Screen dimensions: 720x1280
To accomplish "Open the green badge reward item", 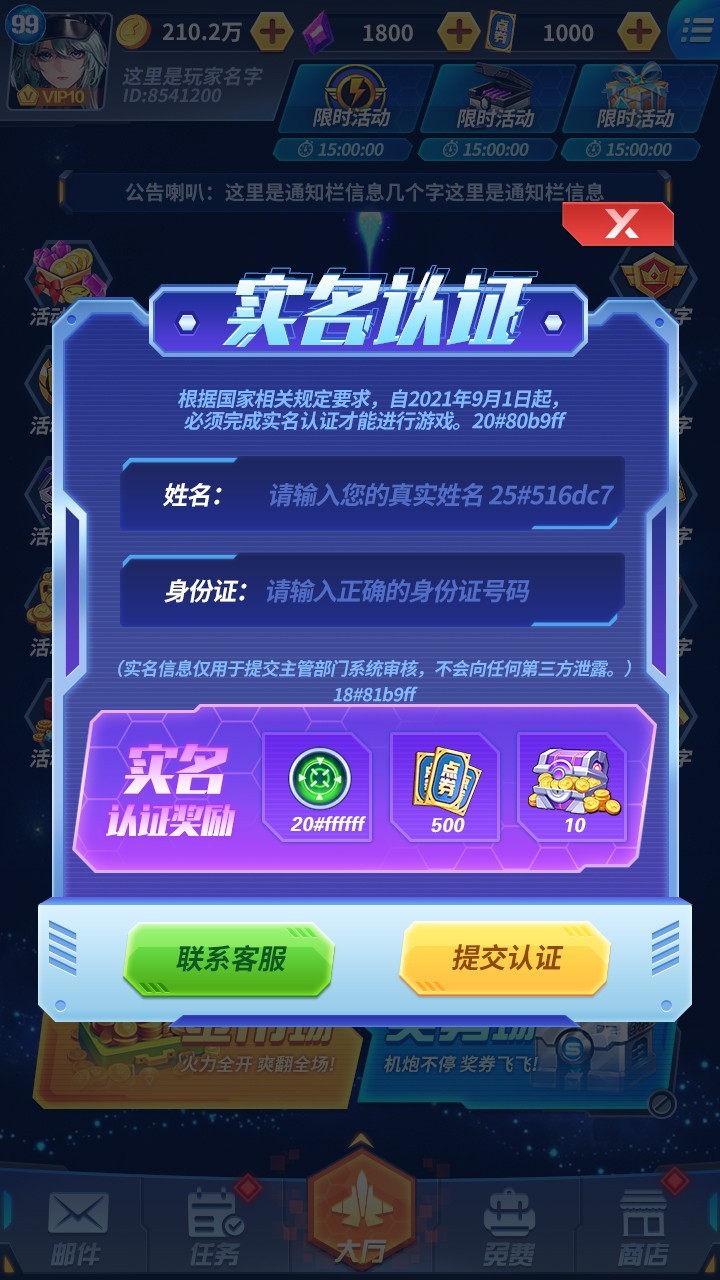I will point(316,787).
